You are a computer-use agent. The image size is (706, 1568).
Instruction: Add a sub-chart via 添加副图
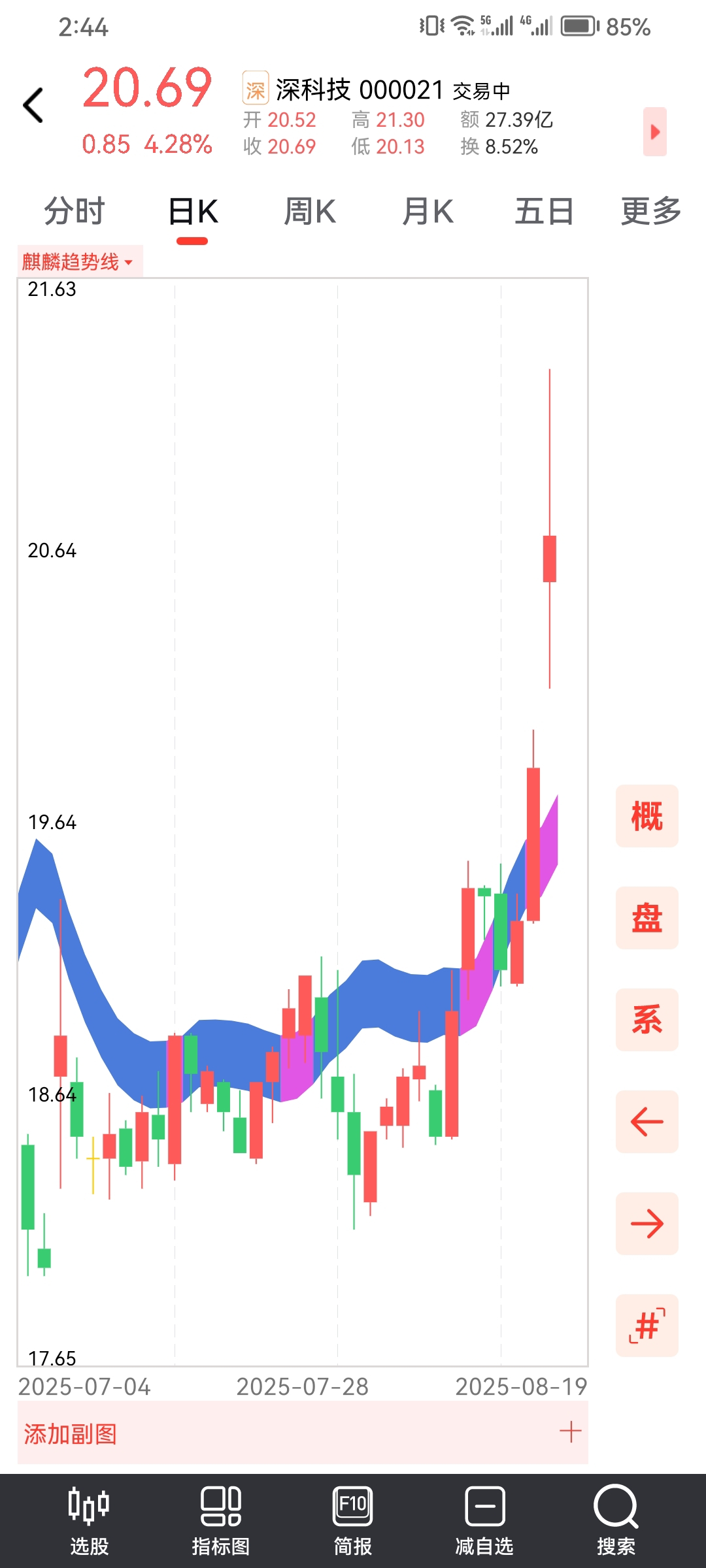tap(303, 1433)
